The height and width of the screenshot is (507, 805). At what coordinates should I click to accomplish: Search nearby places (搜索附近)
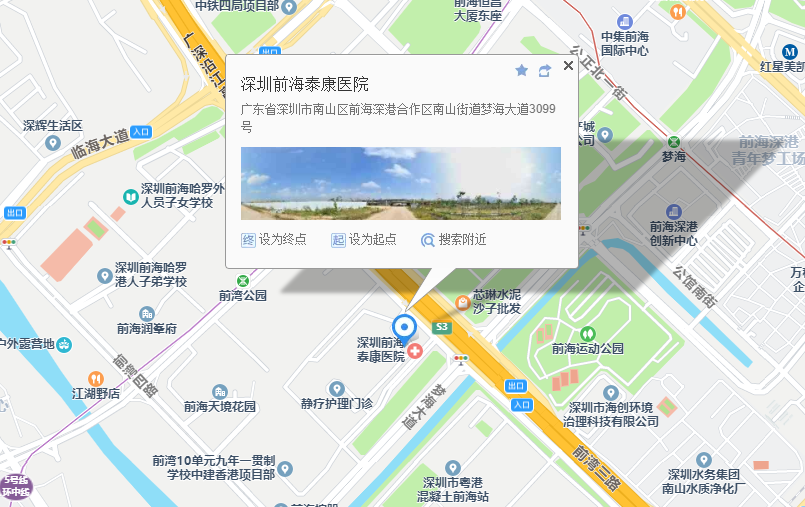coord(454,239)
